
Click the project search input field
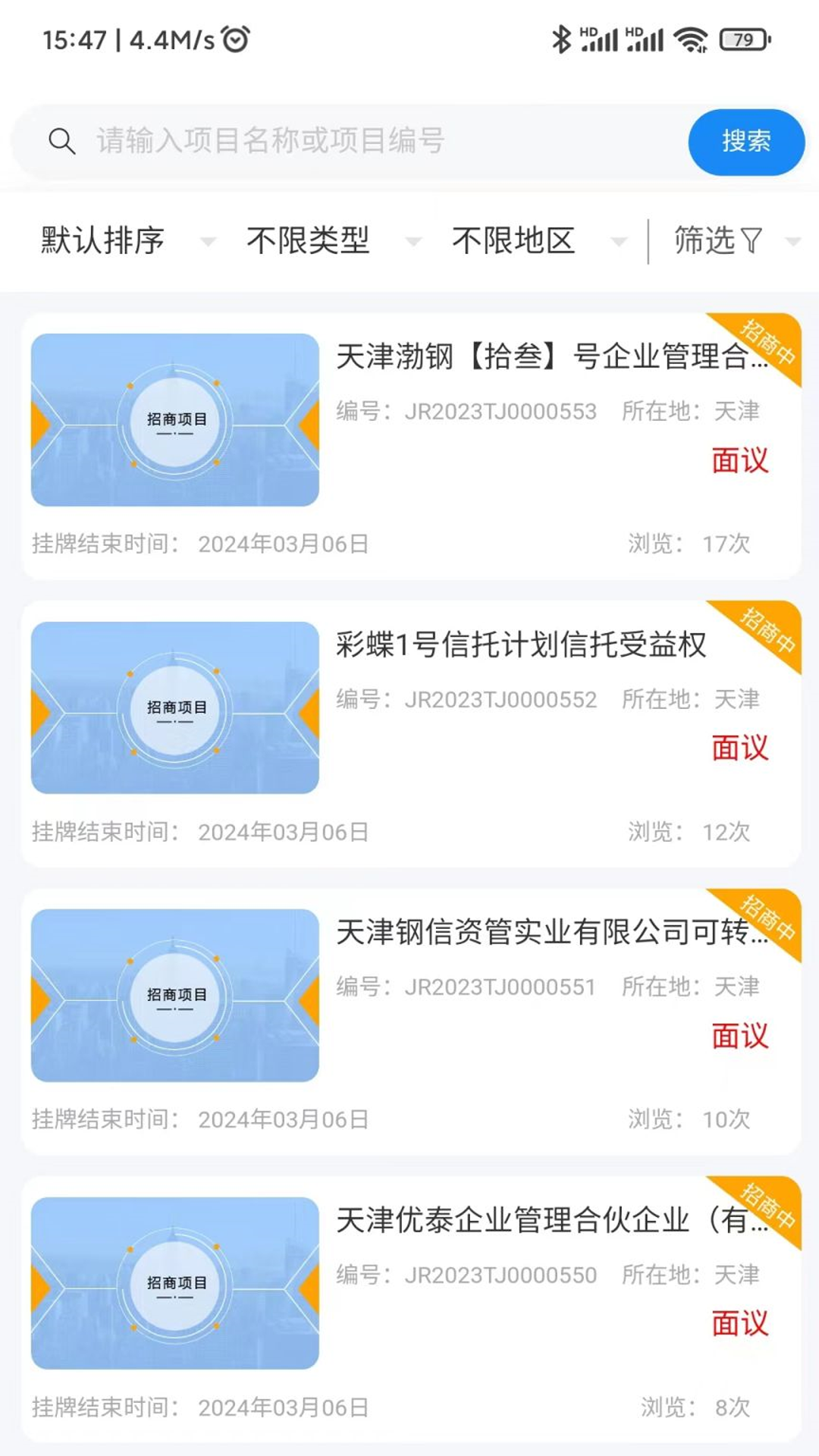(341, 142)
